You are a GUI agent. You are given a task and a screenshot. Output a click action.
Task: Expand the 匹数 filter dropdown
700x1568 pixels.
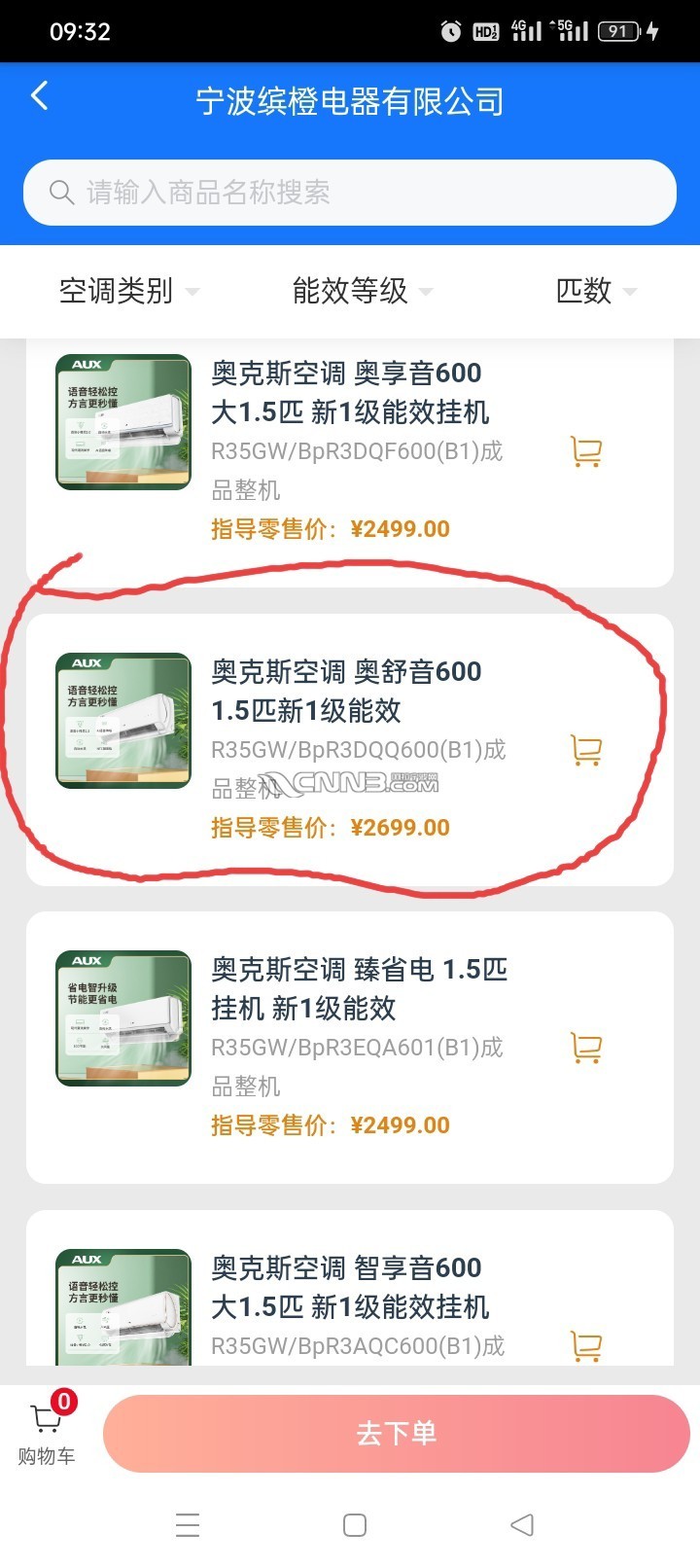[x=595, y=291]
